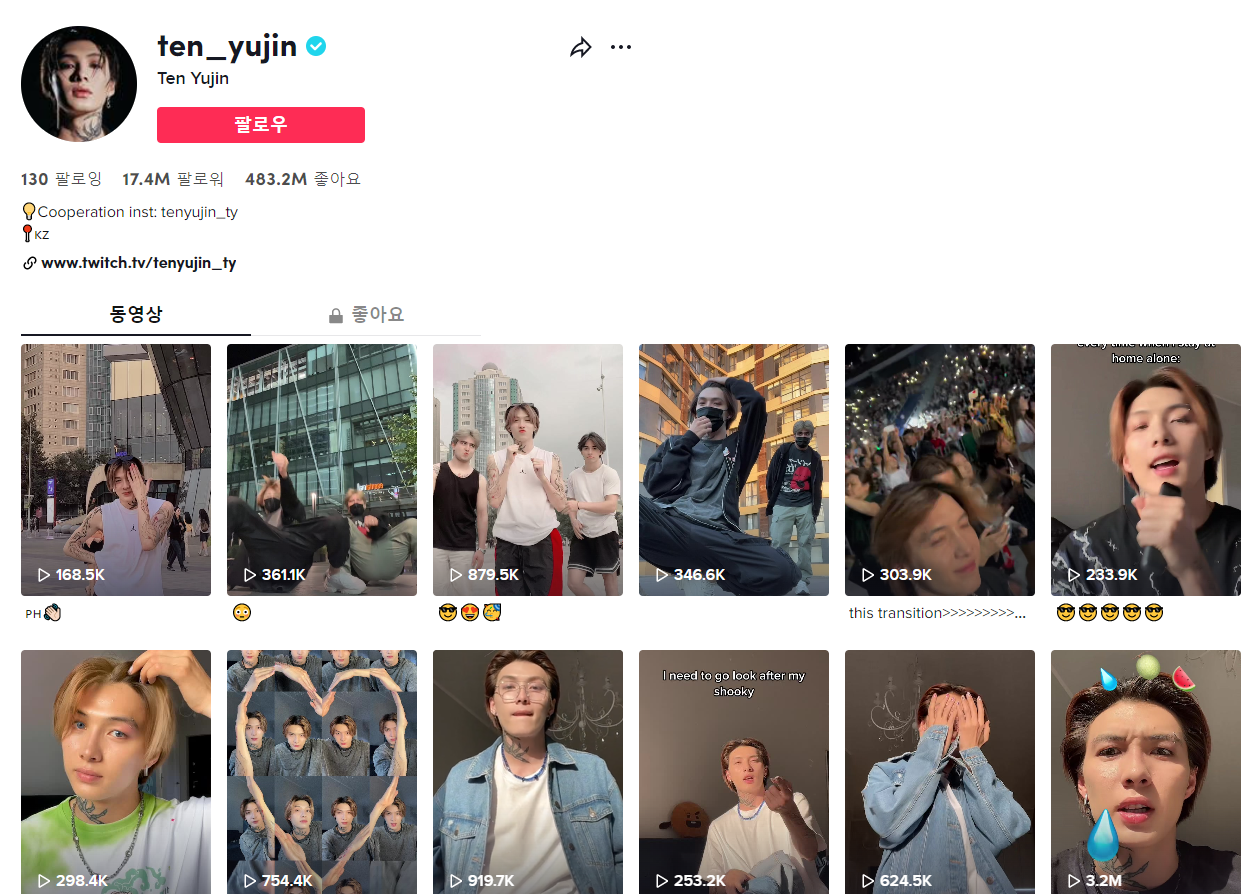Screen dimensions: 1247x894
Task: Open the heart collage video with 754.4K views
Action: (322, 772)
